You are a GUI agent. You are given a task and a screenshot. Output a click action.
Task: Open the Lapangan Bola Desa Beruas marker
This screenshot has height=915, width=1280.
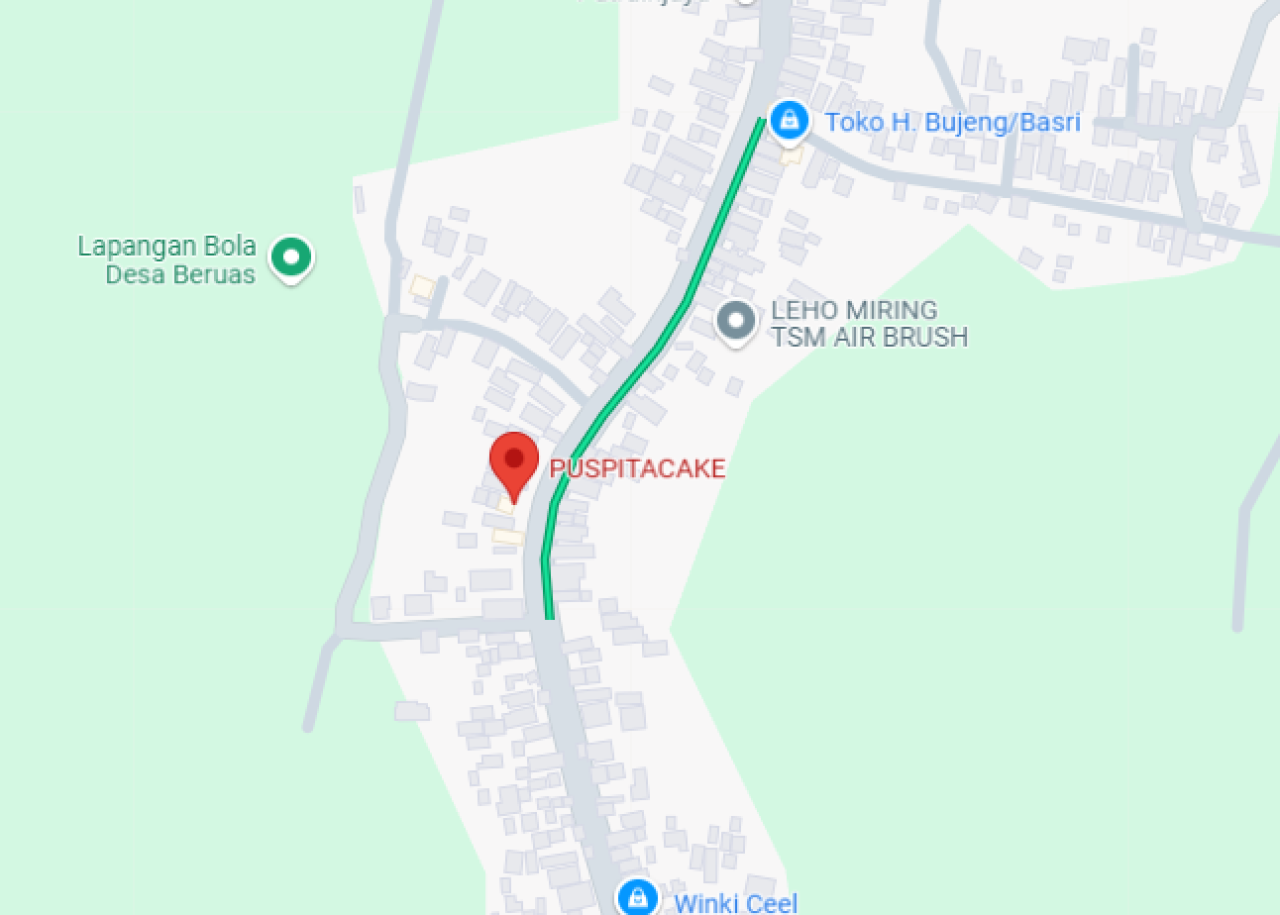[x=291, y=257]
